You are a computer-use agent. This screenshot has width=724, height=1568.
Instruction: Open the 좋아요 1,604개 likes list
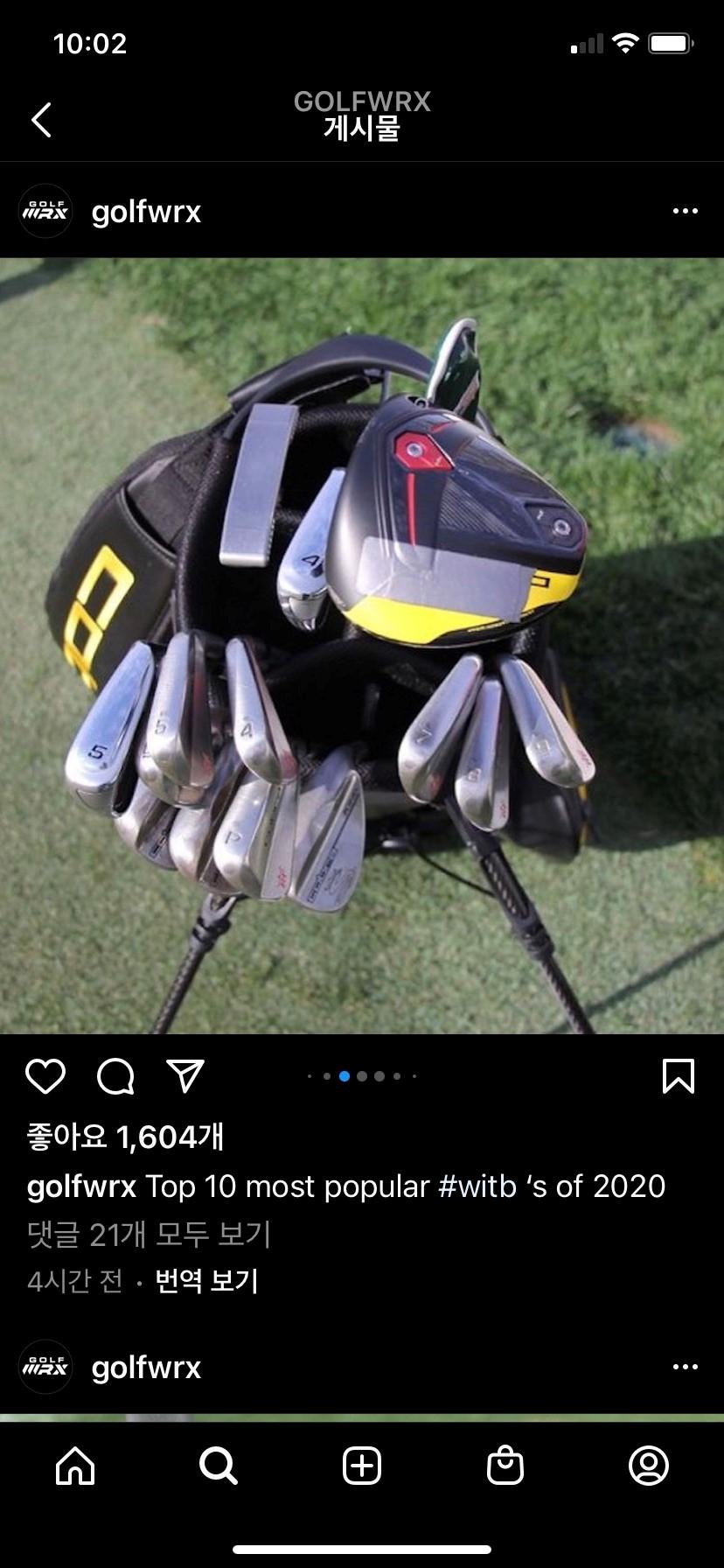126,1137
